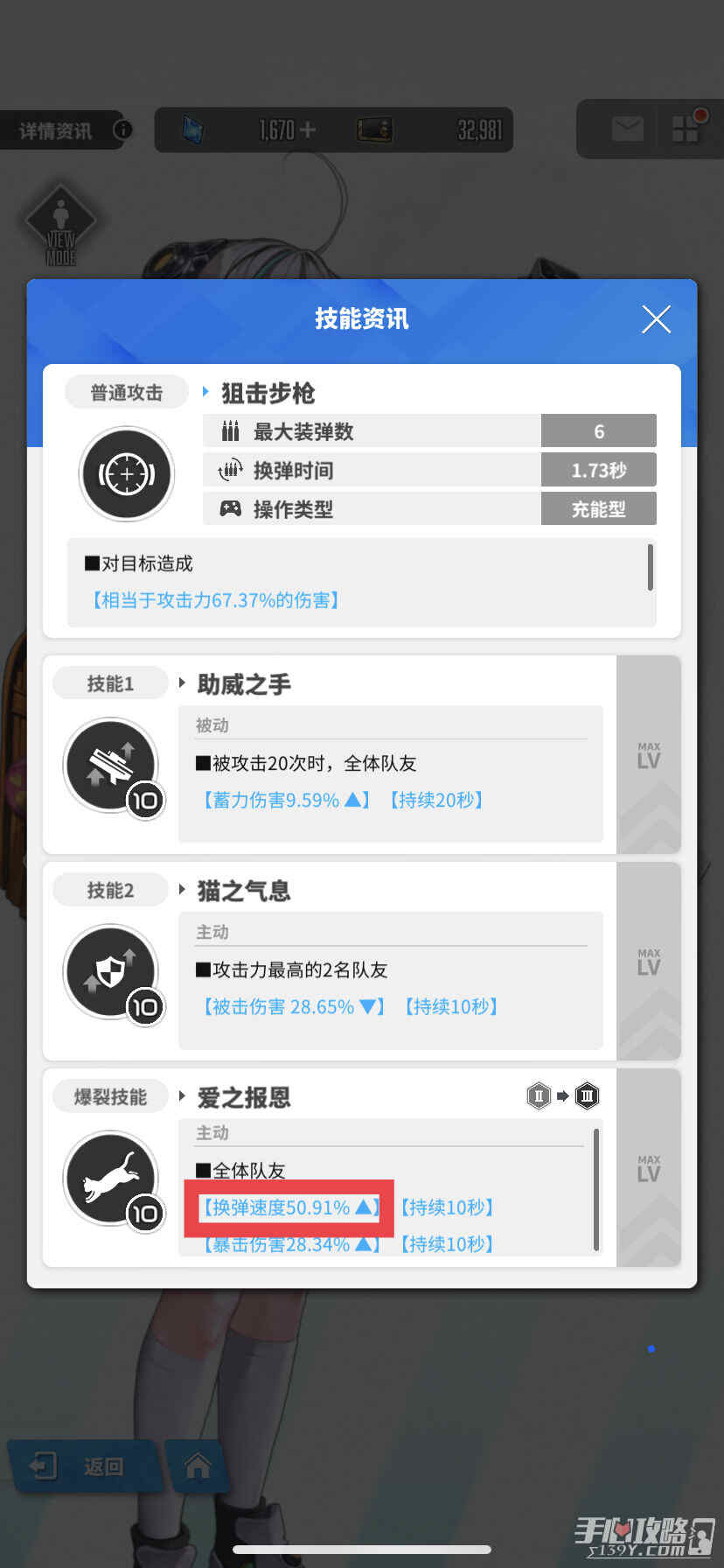Tap the 爱之报恩 burst skill icon
Viewport: 724px width, 1568px height.
coord(110,1178)
